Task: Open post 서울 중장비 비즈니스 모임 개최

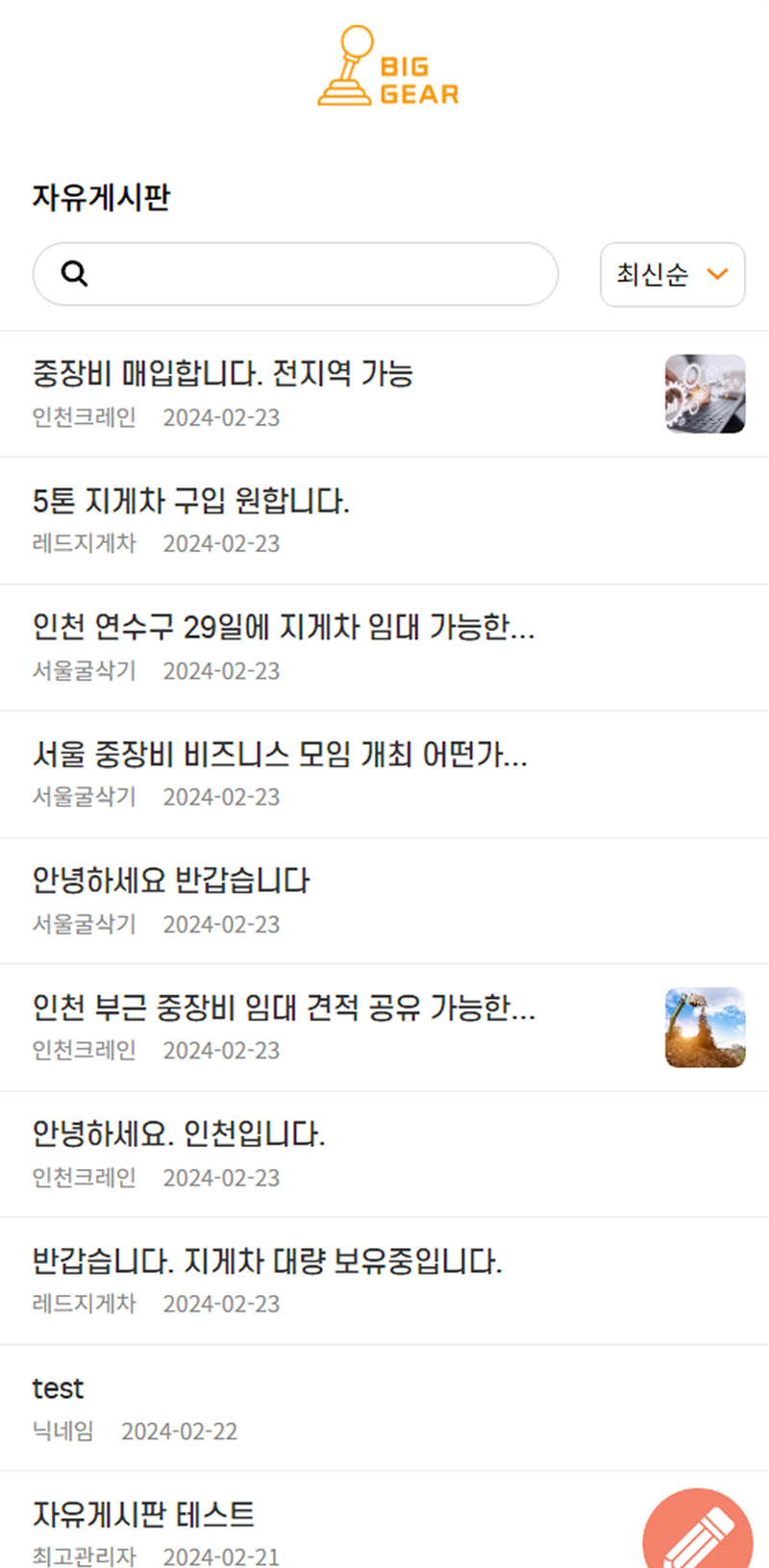Action: [x=280, y=755]
